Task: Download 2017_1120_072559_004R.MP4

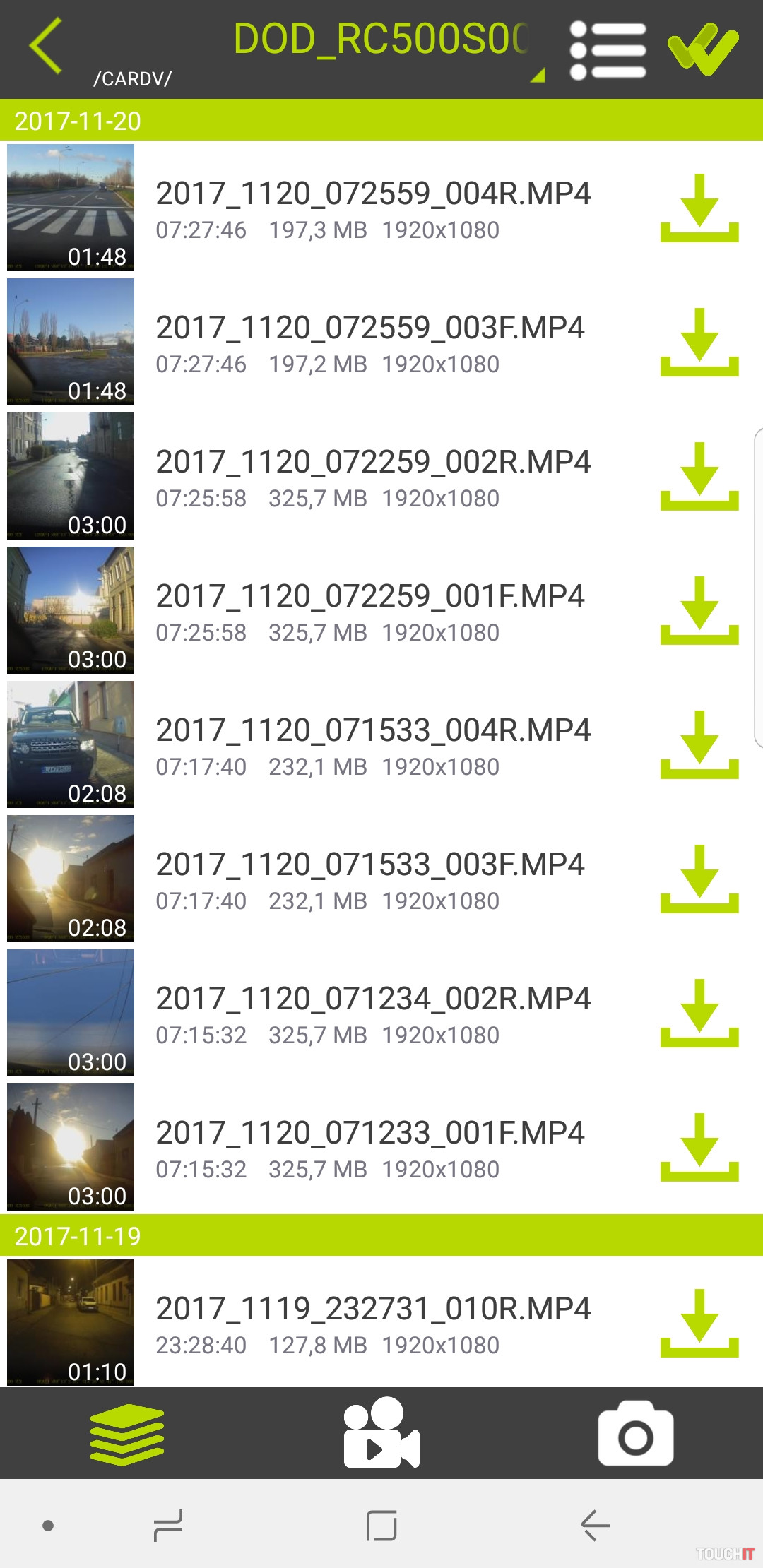Action: click(x=699, y=208)
